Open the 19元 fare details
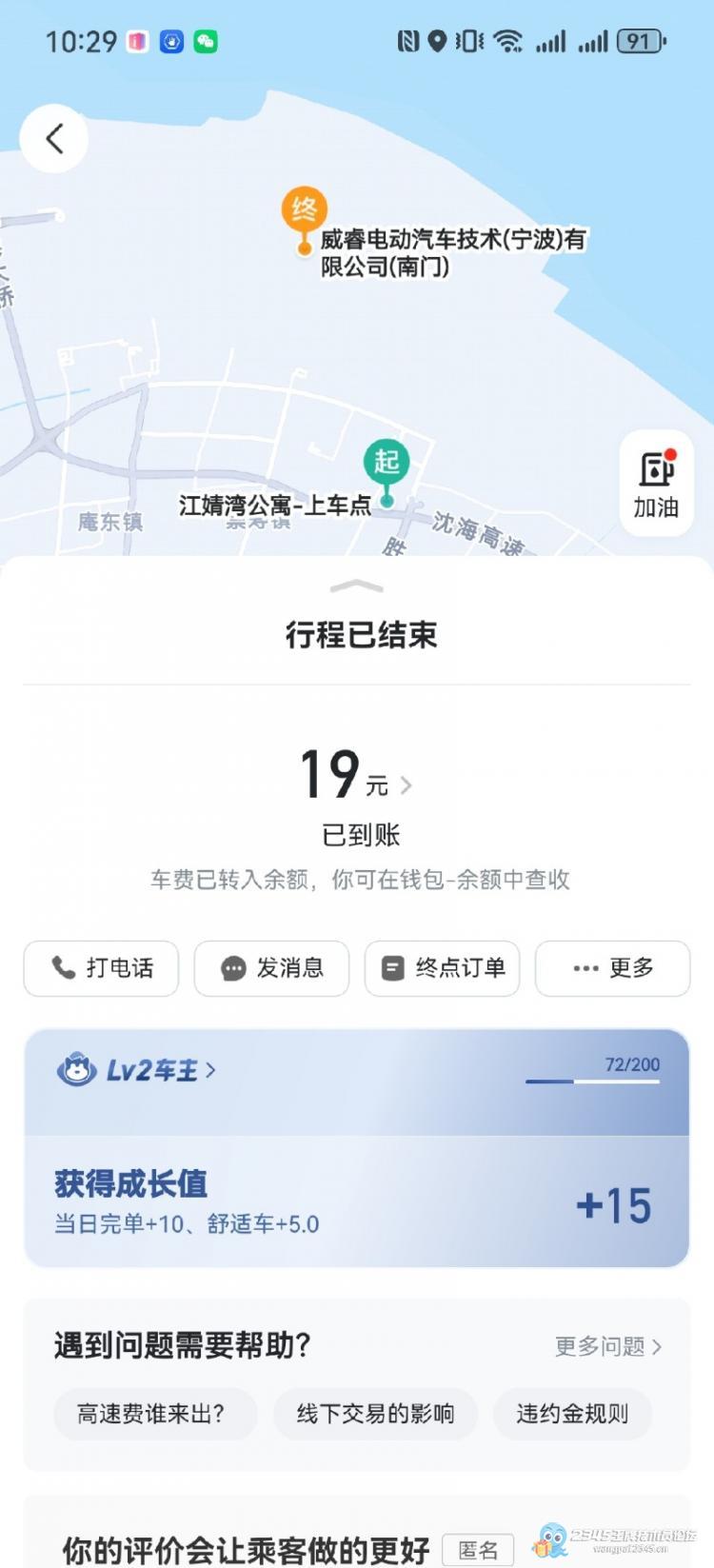Viewport: 714px width, 1568px height. (x=355, y=776)
